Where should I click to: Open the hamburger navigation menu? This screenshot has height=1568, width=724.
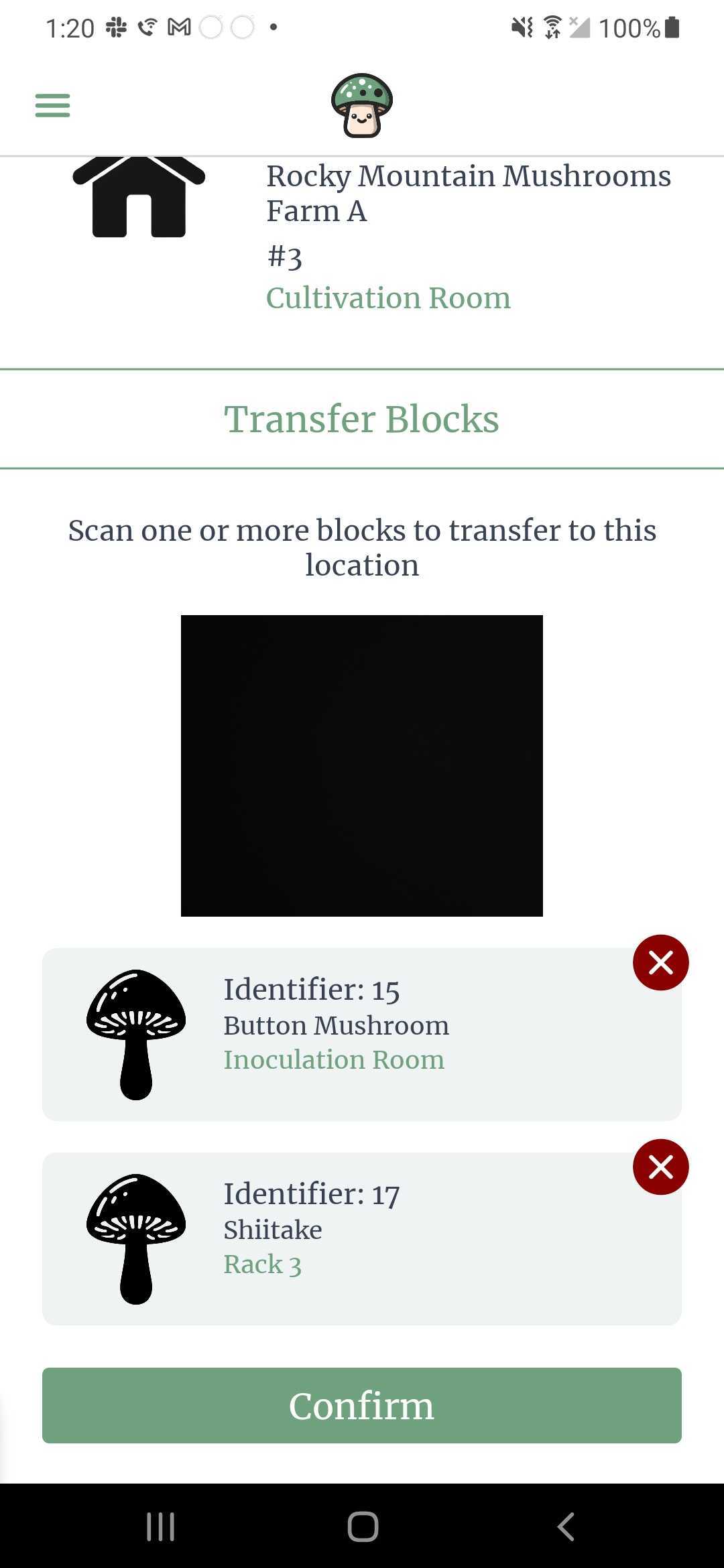click(x=52, y=105)
